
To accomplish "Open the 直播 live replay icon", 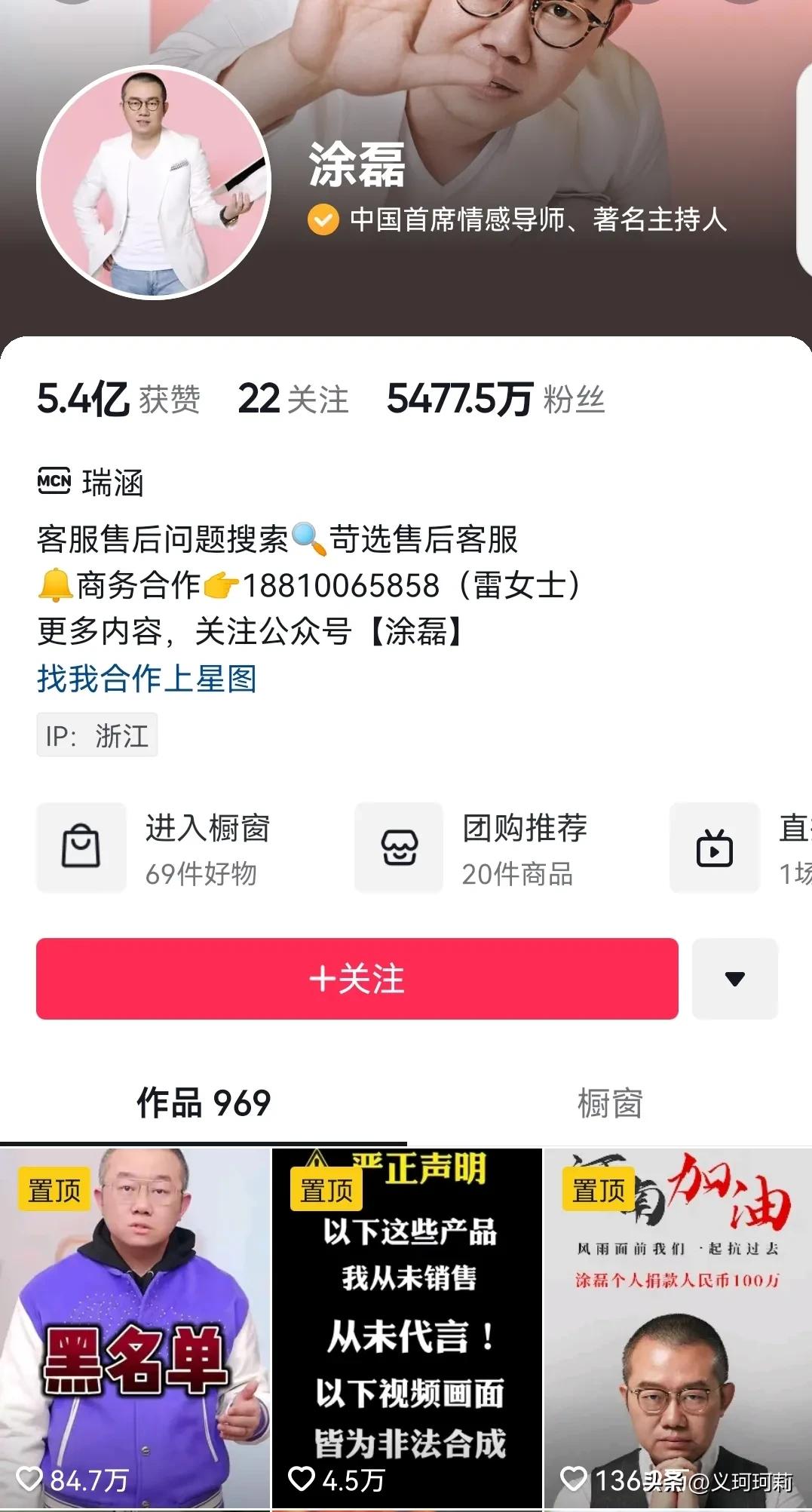I will point(714,847).
